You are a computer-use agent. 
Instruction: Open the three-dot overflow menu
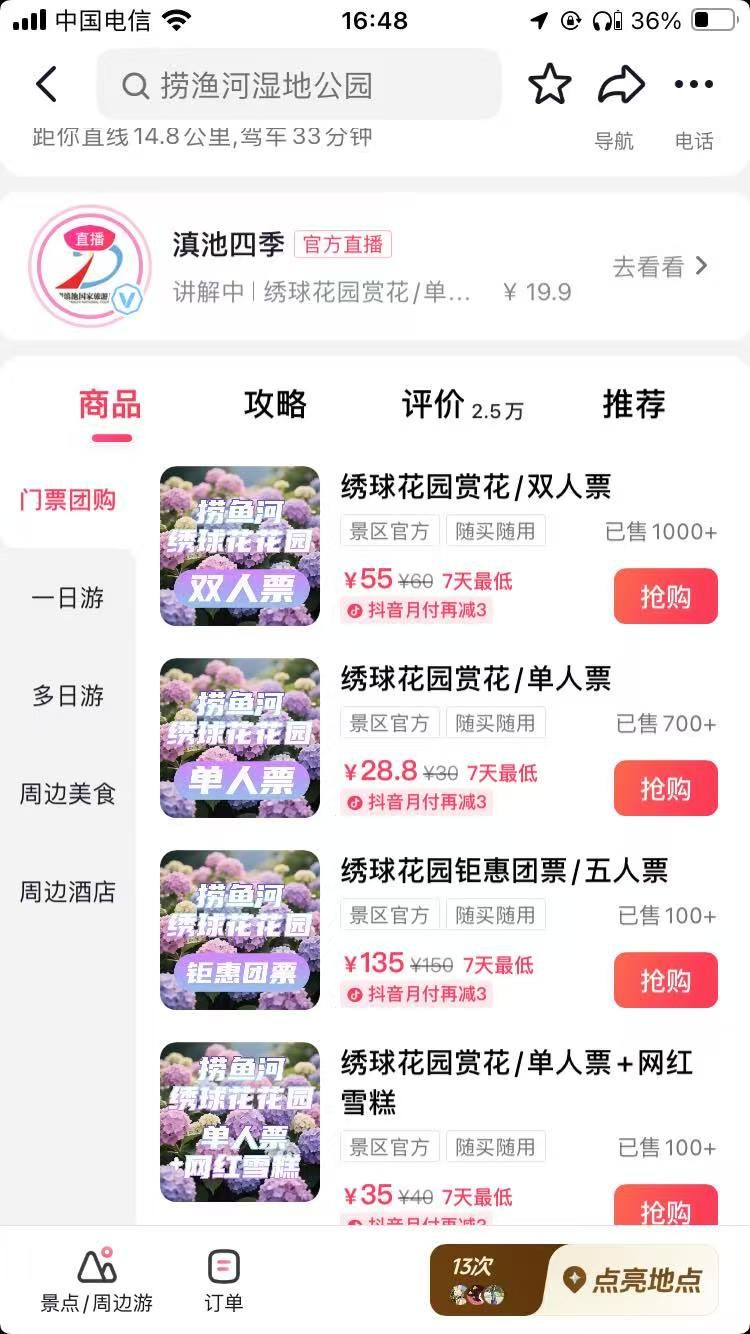(x=693, y=85)
